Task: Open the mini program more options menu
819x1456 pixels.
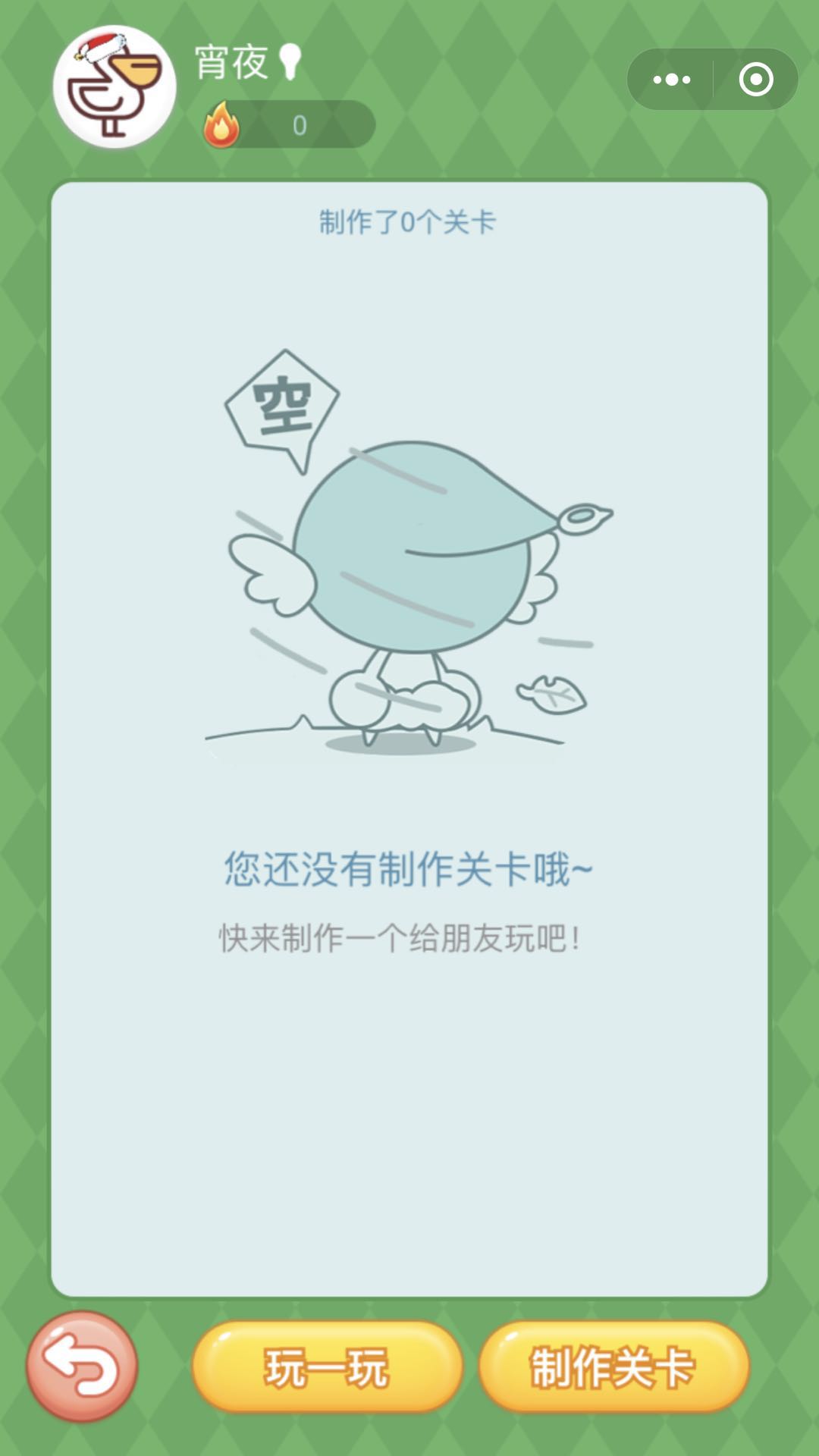Action: 671,80
